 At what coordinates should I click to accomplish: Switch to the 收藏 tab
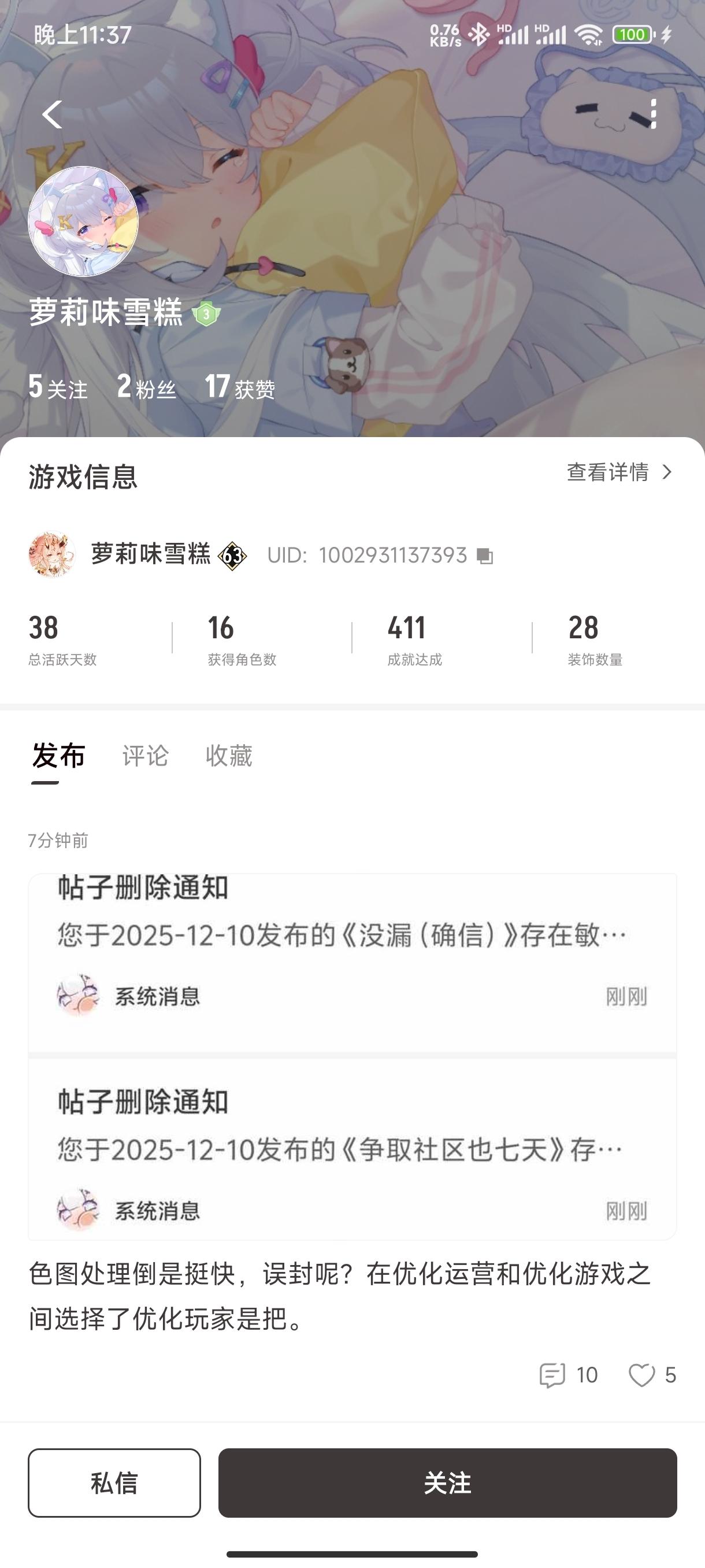[x=229, y=756]
